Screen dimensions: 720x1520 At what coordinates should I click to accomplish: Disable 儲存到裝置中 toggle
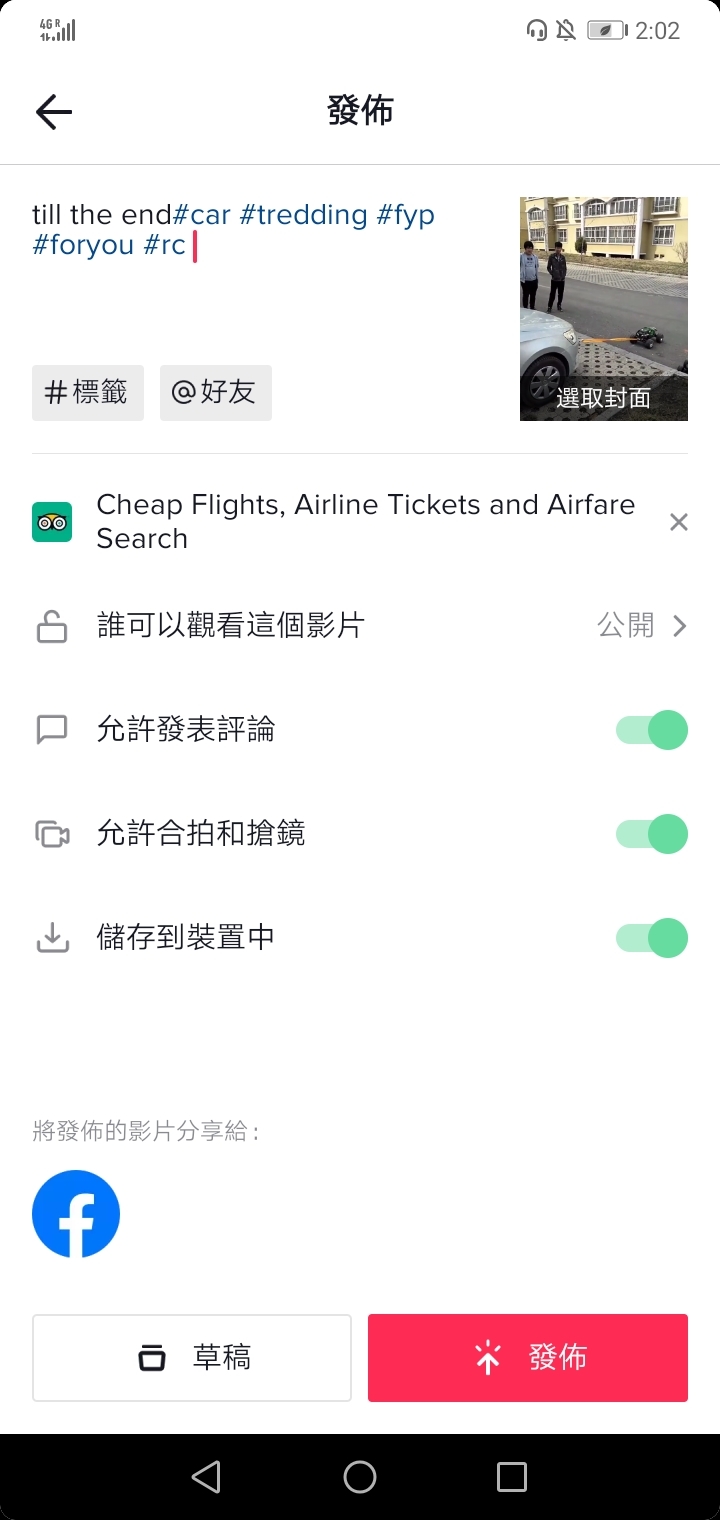(650, 937)
